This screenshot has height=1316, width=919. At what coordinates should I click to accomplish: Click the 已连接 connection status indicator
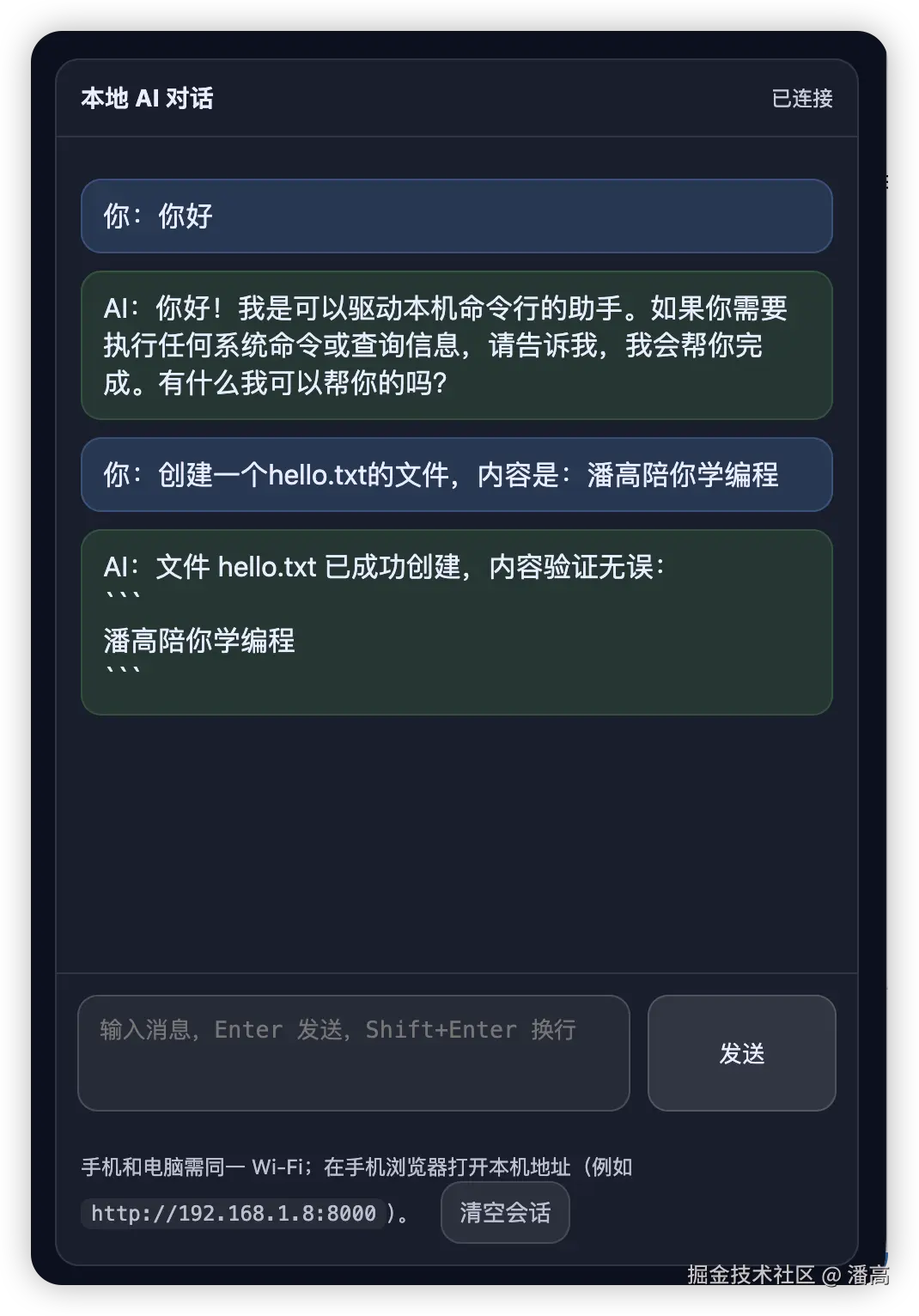801,100
